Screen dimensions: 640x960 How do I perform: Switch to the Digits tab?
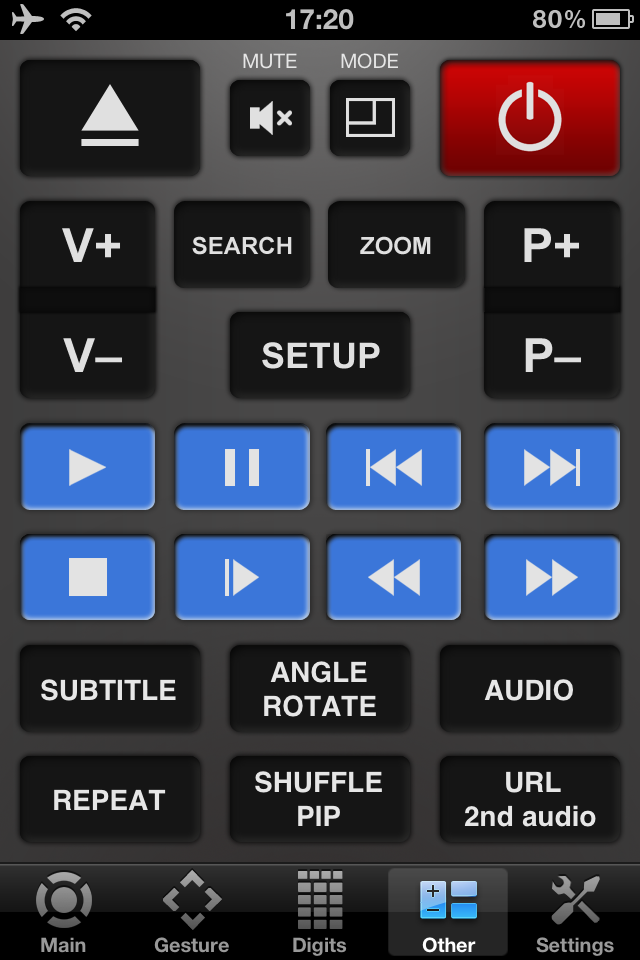tap(320, 912)
